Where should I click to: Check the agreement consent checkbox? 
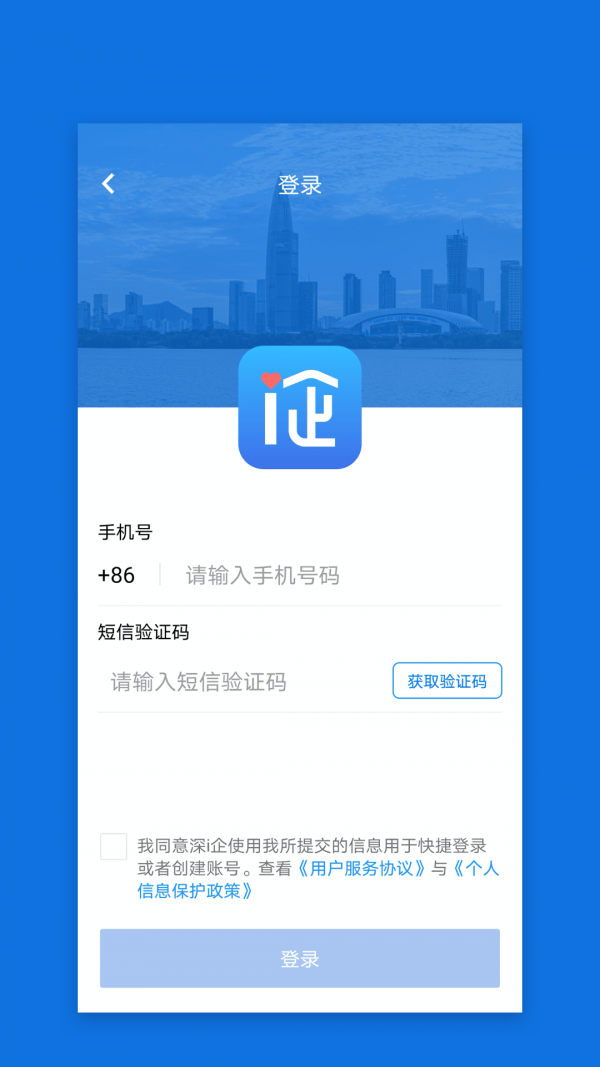[114, 847]
